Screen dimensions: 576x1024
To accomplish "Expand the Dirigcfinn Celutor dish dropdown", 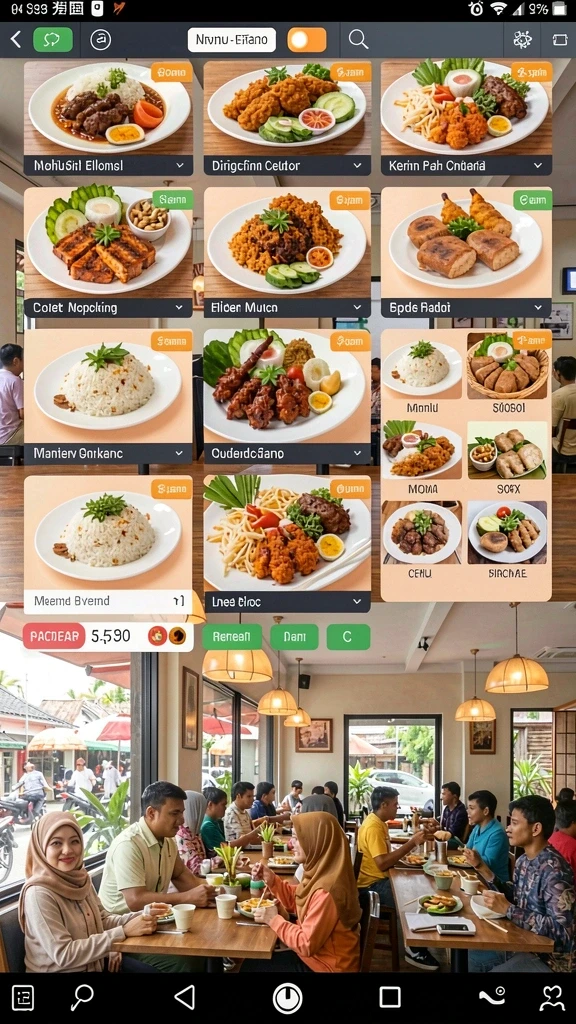I will click(x=357, y=166).
